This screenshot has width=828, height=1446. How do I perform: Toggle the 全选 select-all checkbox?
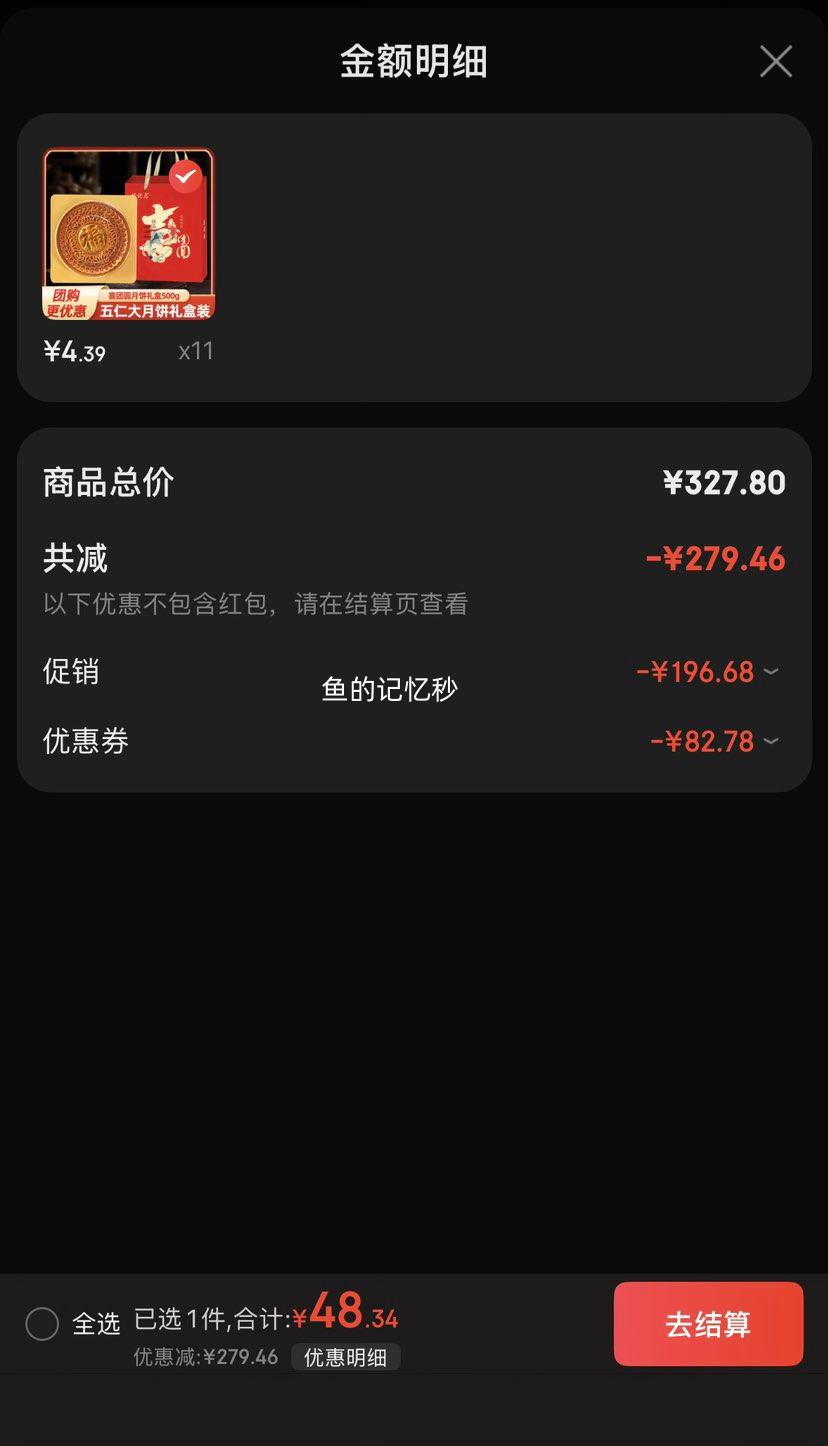42,1324
